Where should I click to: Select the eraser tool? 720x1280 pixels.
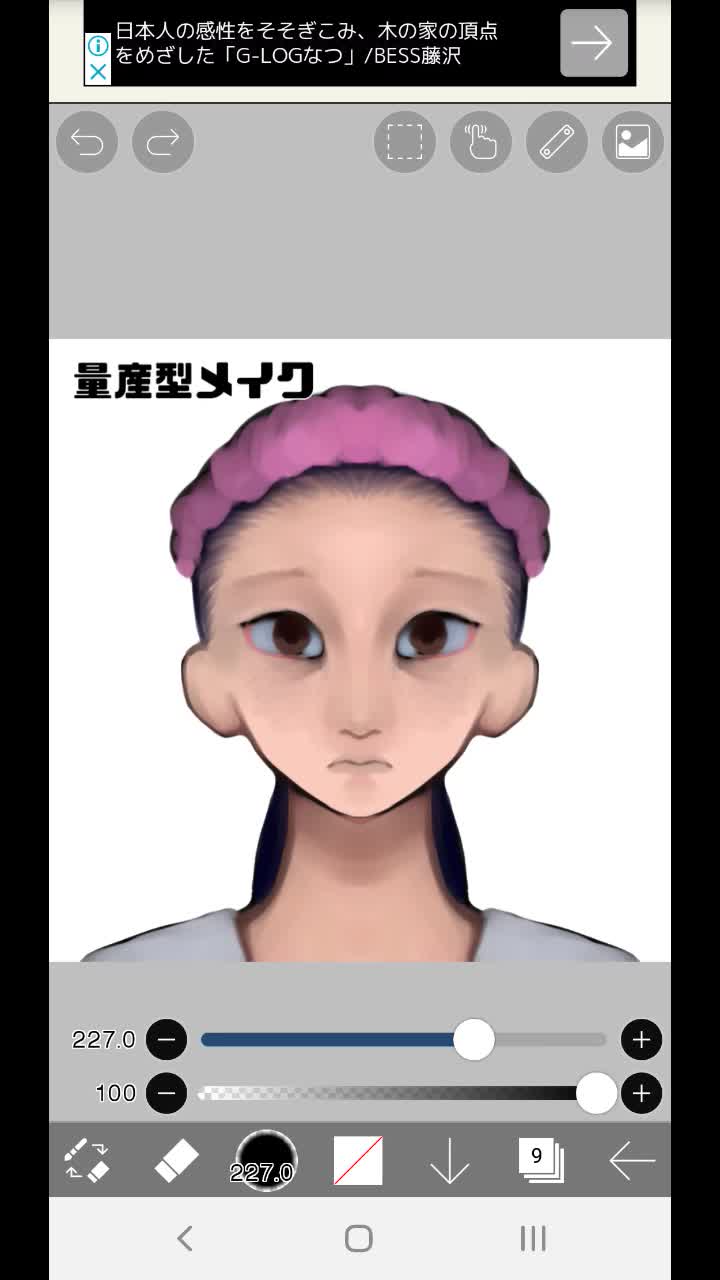(x=177, y=1161)
